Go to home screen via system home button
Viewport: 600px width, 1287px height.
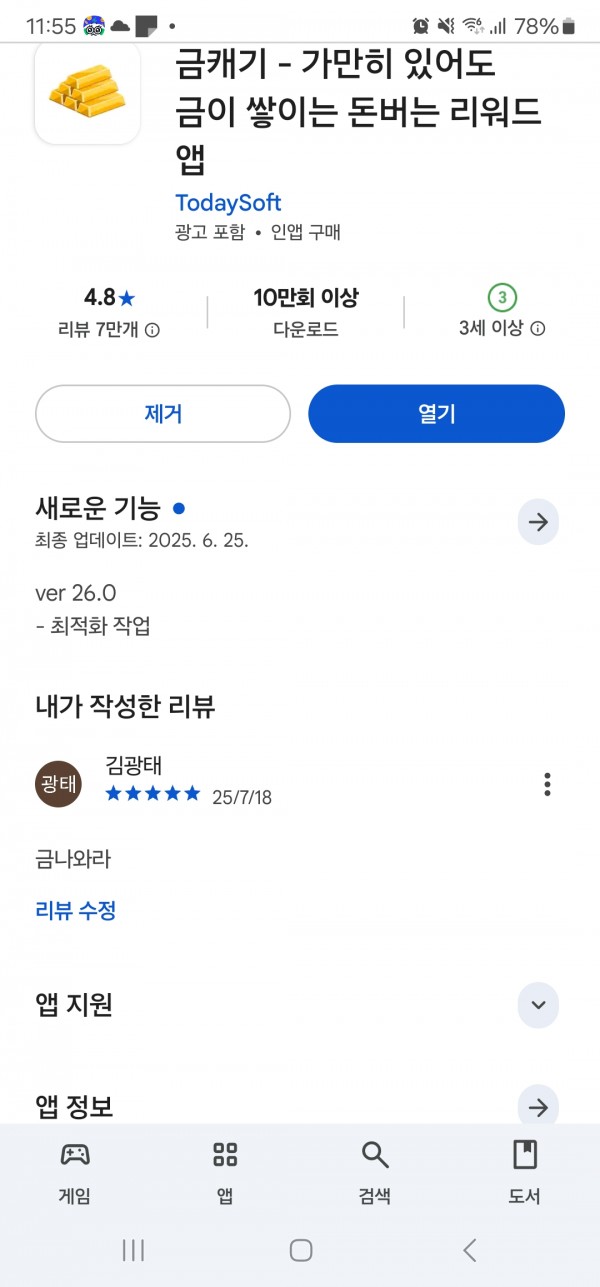[300, 1249]
